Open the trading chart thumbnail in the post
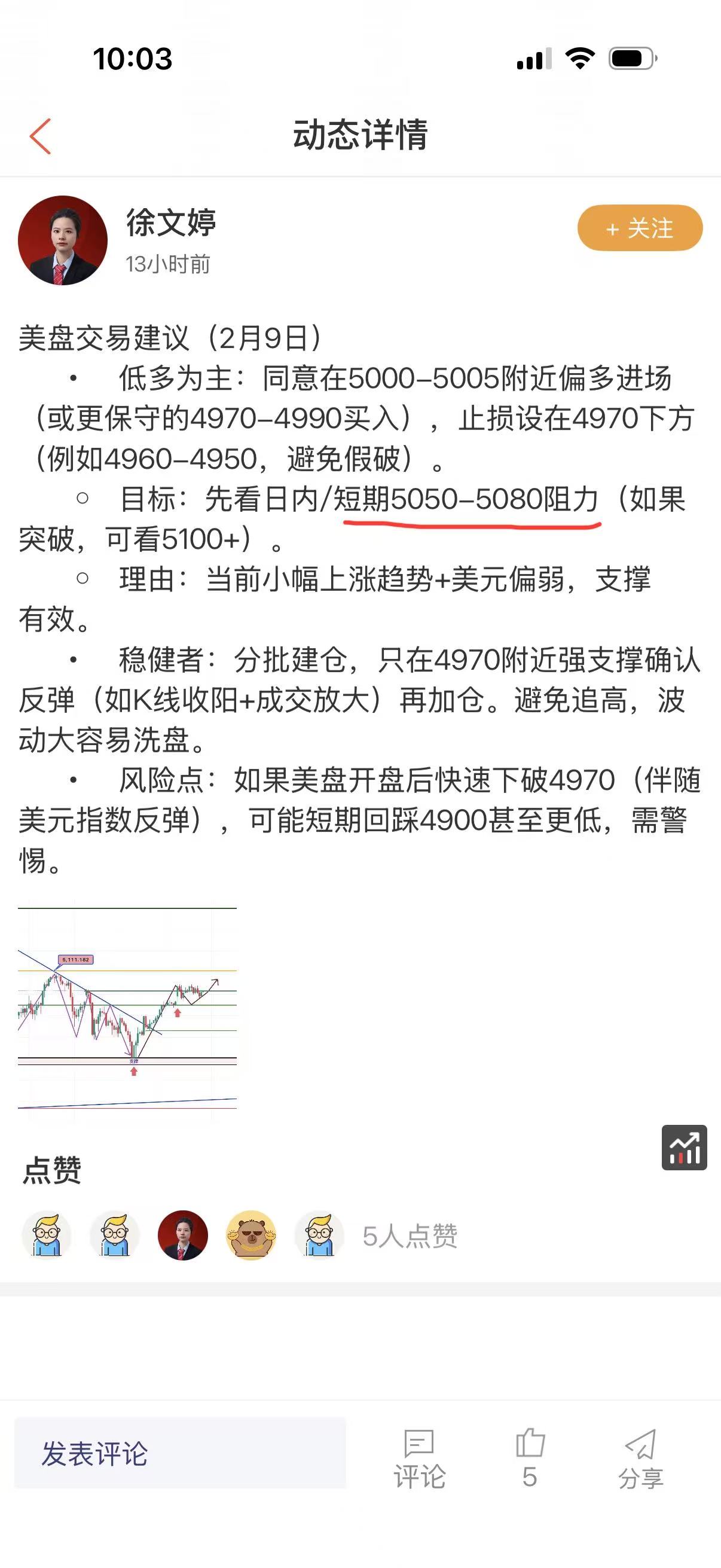Screen dimensions: 721x1568 [128, 1003]
